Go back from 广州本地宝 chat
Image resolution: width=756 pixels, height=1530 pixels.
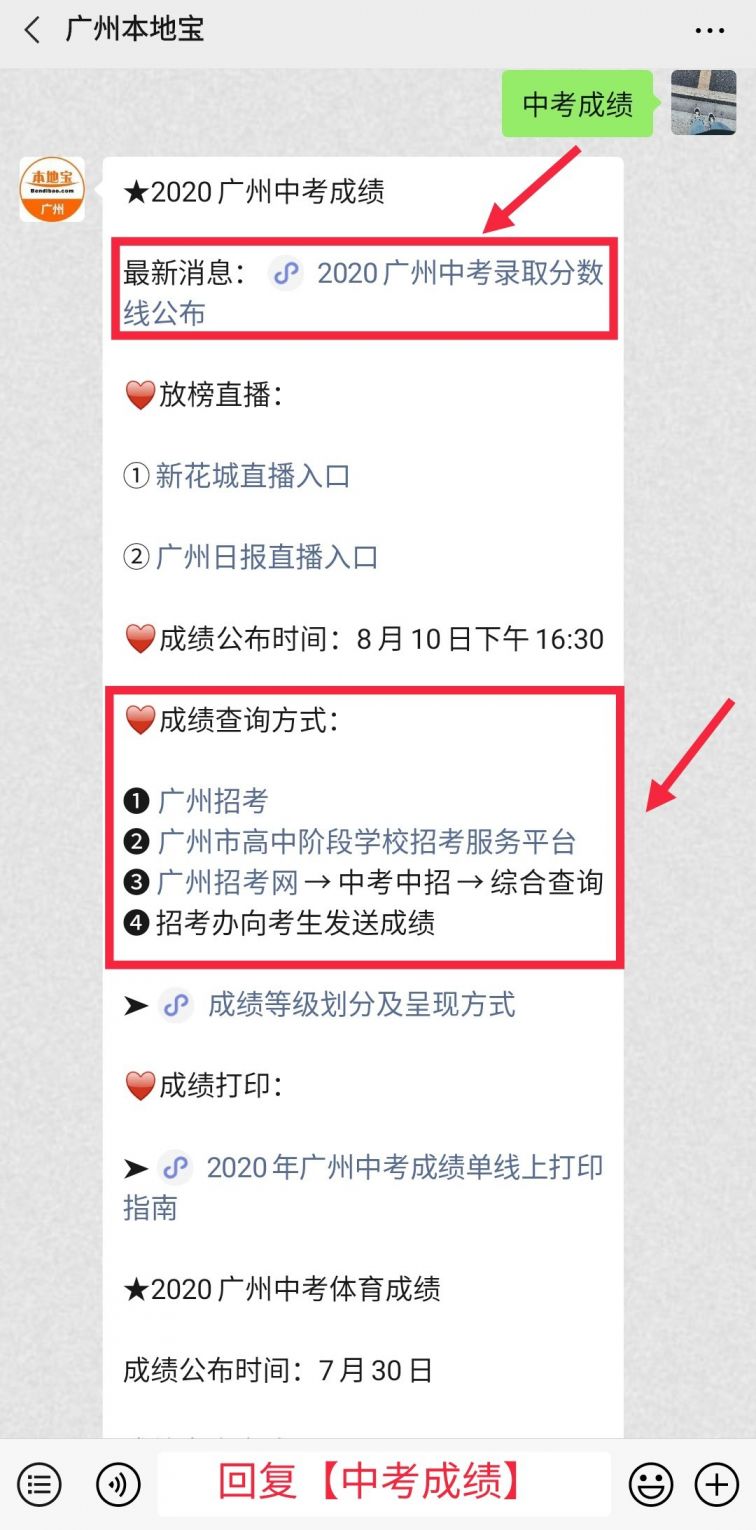(x=32, y=30)
